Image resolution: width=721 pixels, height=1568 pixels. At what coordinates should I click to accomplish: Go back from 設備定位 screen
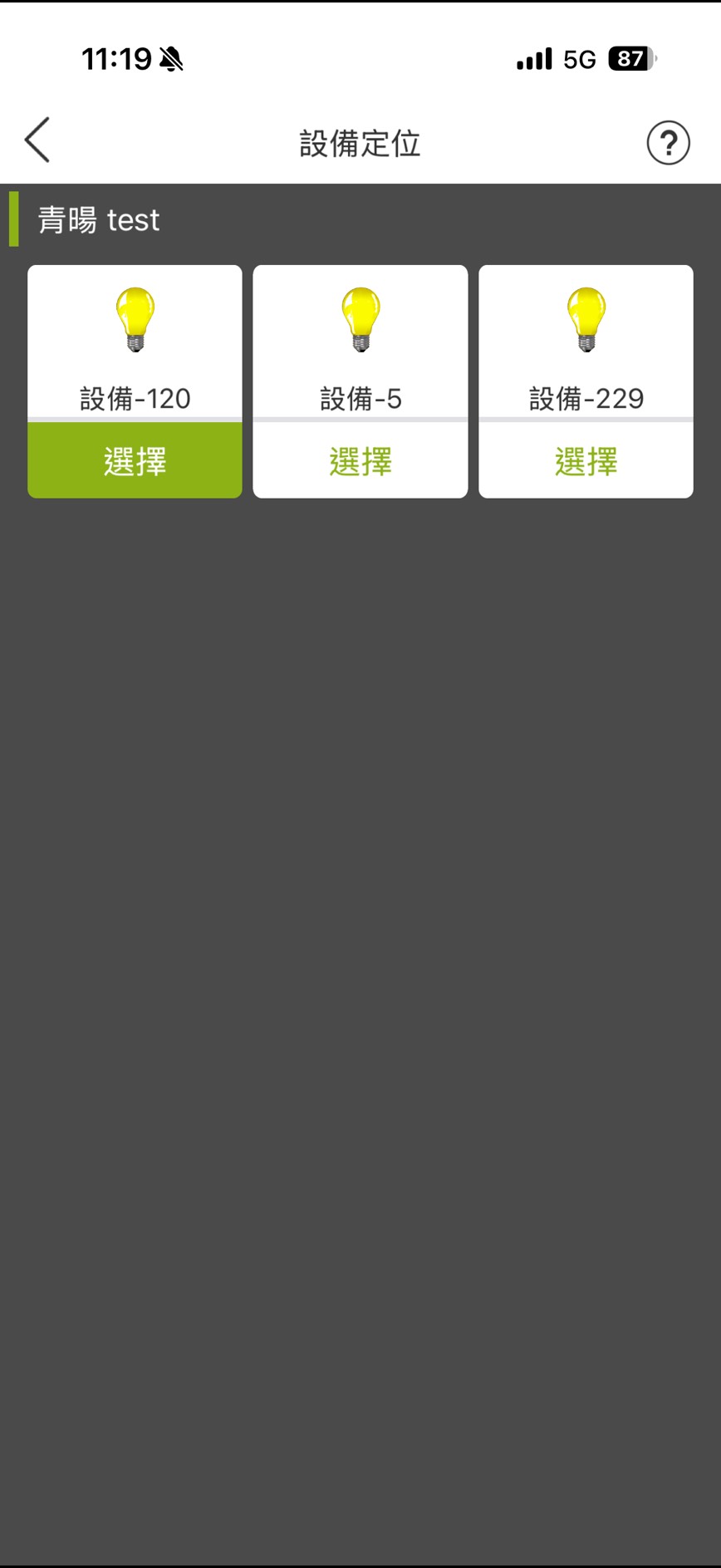[x=37, y=140]
